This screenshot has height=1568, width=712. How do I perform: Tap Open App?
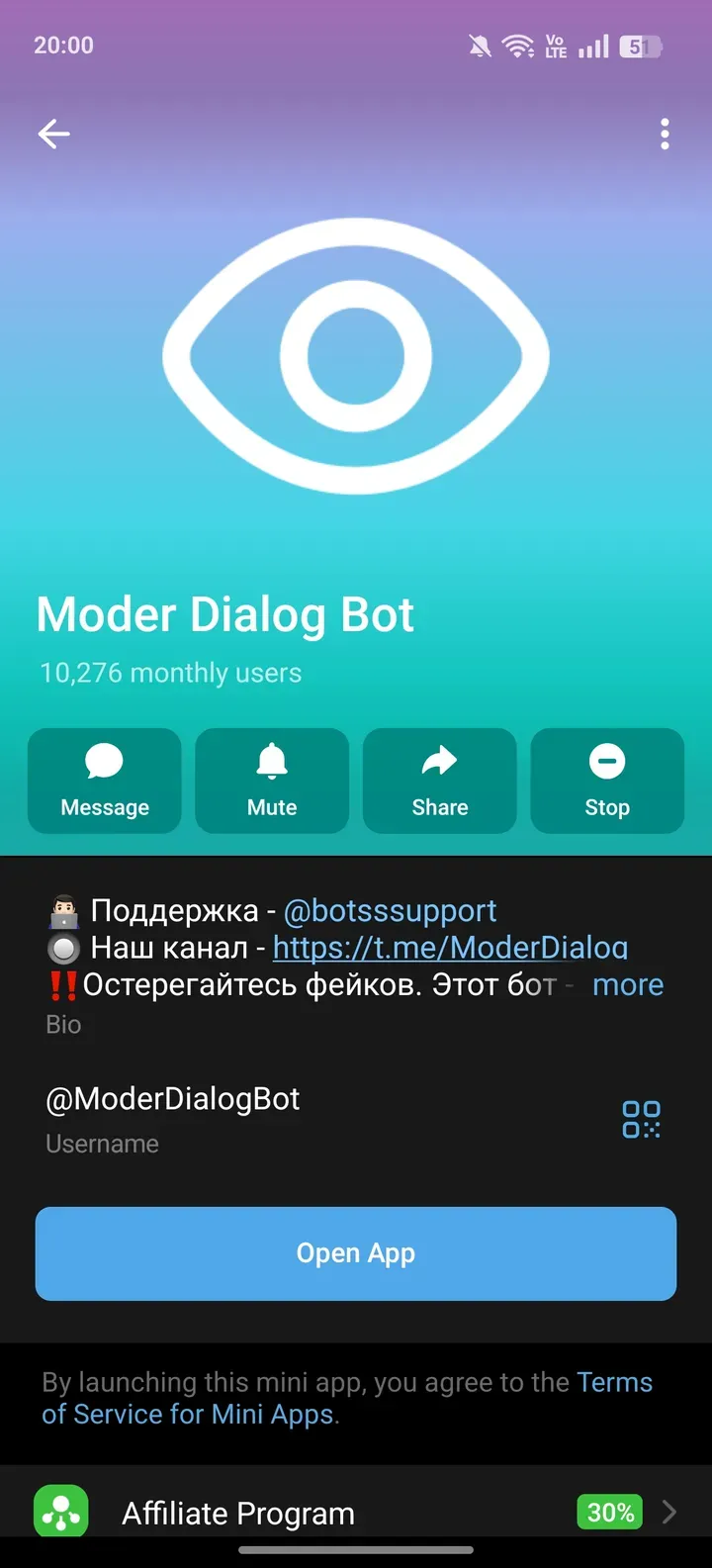point(355,1252)
